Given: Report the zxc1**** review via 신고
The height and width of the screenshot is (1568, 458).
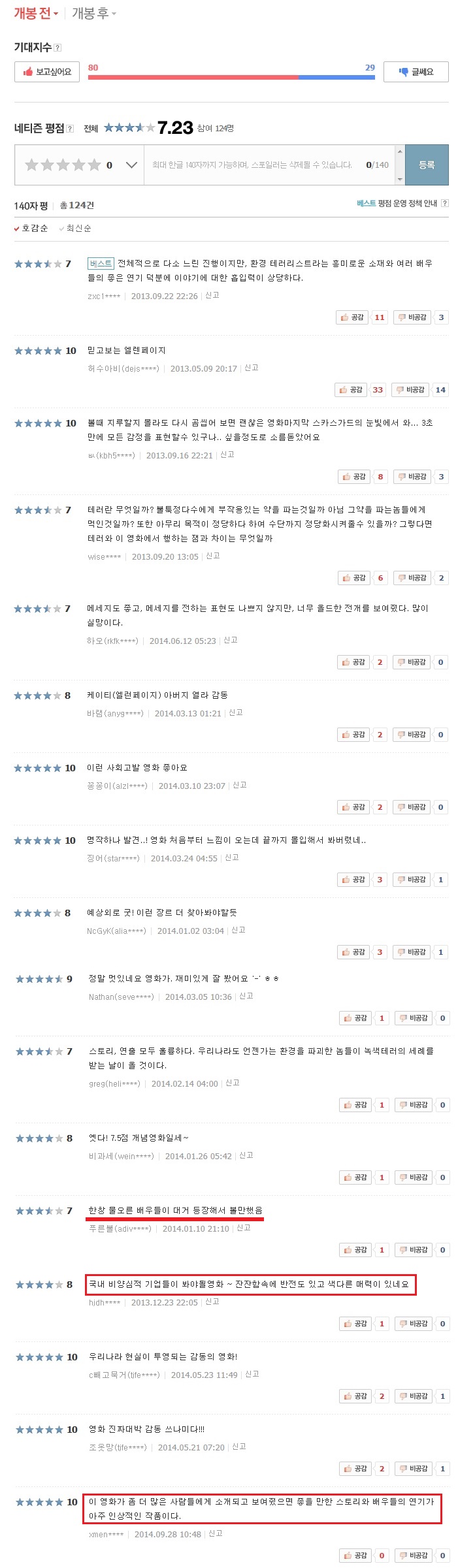Looking at the screenshot, I should coord(212,295).
